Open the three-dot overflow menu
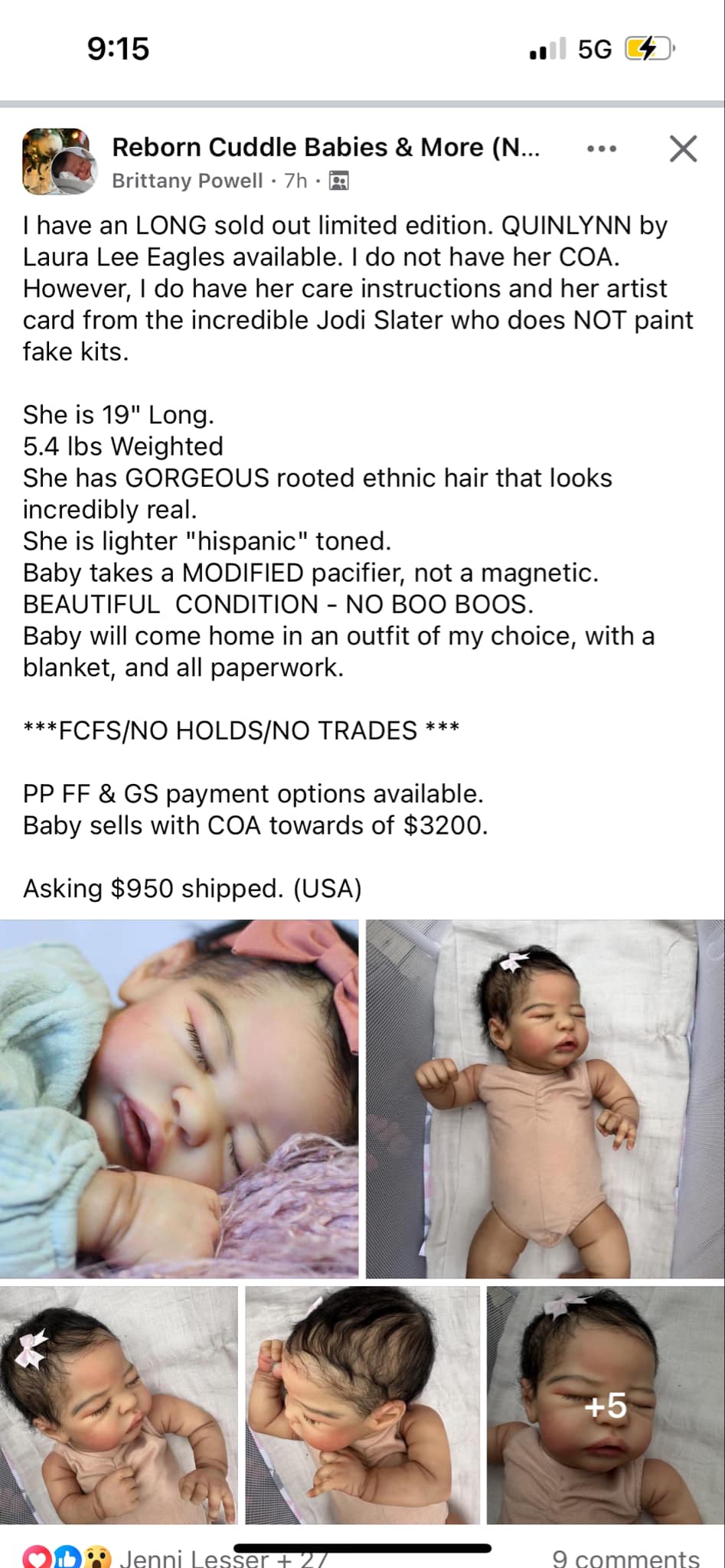Image resolution: width=725 pixels, height=1568 pixels. coord(602,149)
